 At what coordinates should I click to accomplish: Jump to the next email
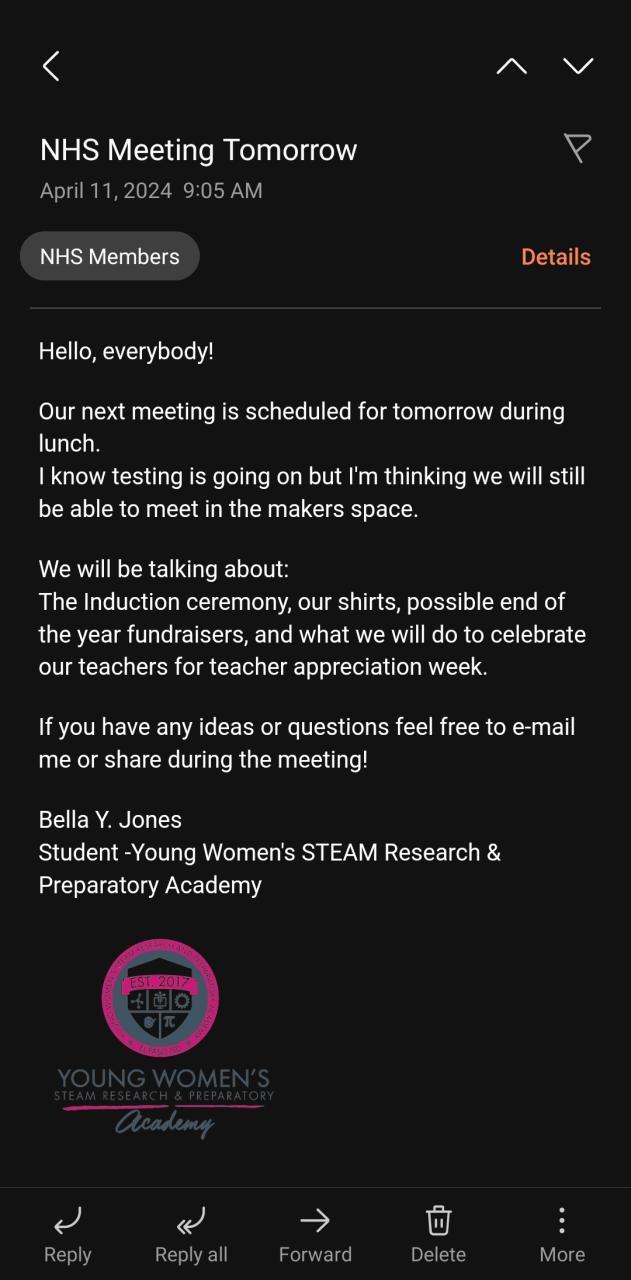point(578,66)
